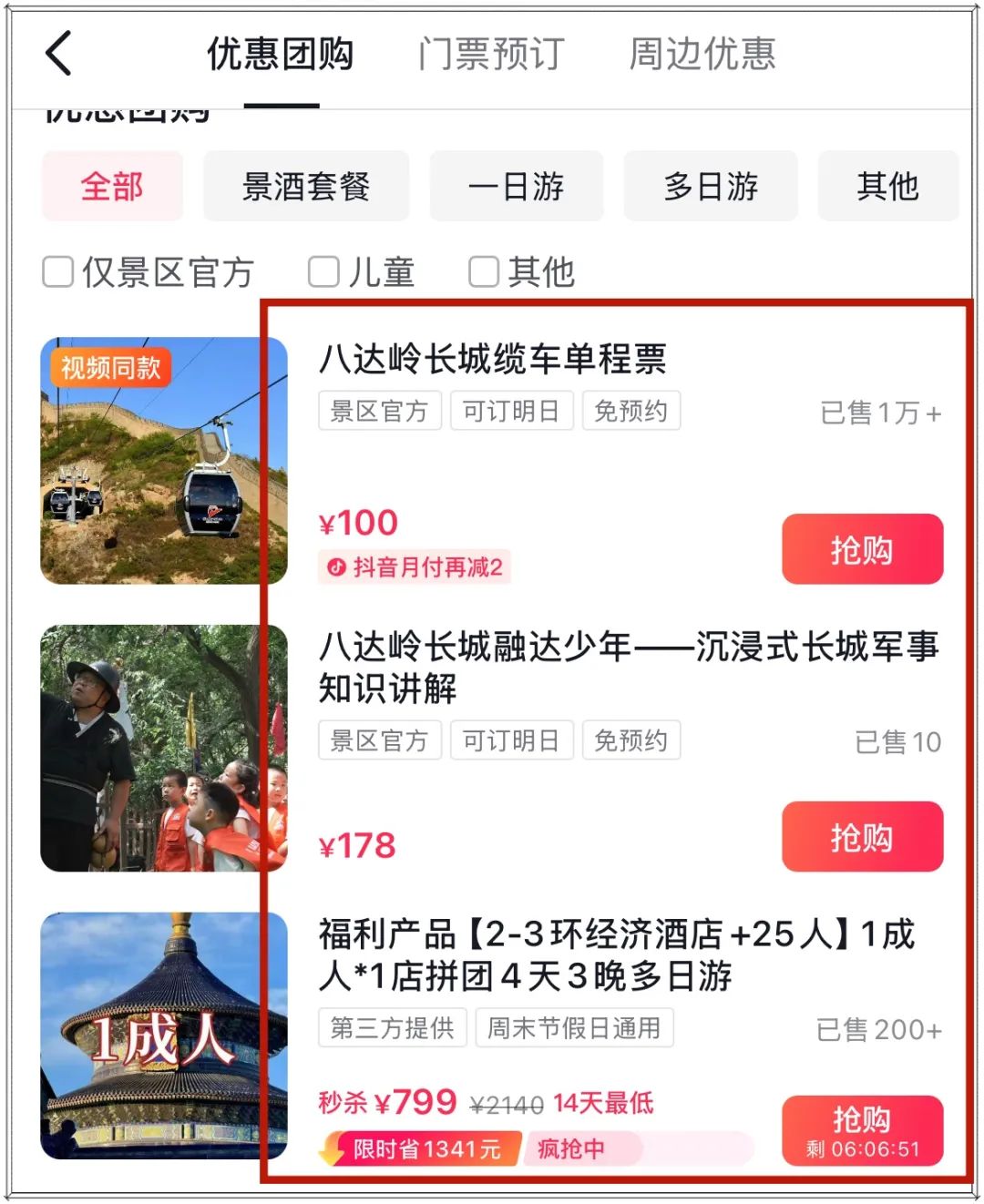The height and width of the screenshot is (1204, 984).
Task: Filter by 一日游
Action: point(517,187)
